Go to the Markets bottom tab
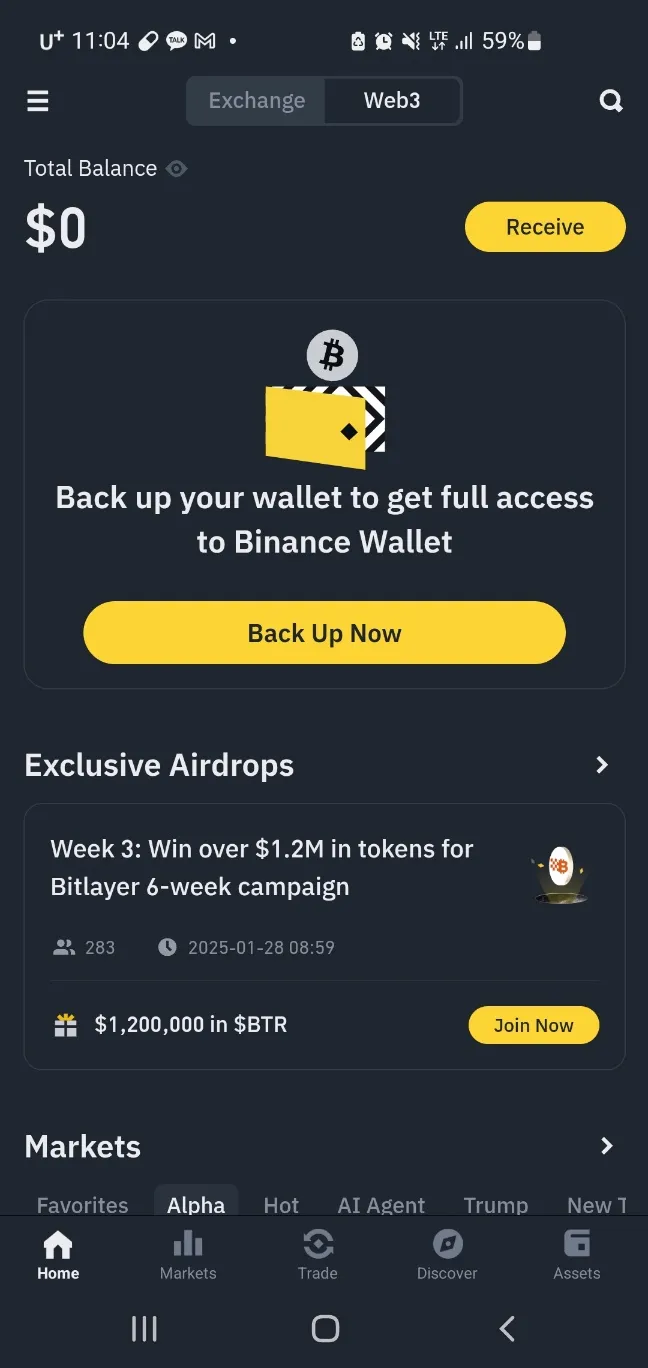The width and height of the screenshot is (648, 1368). [188, 1256]
